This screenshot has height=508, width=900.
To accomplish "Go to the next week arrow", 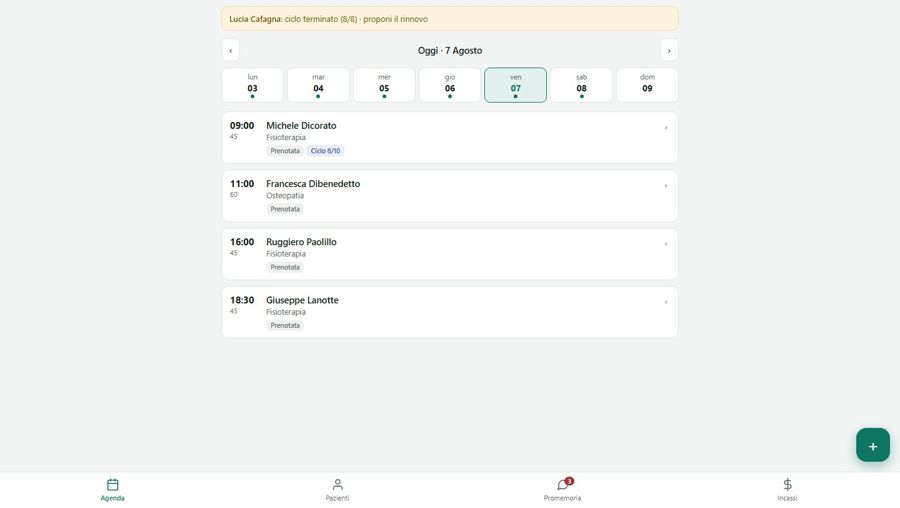I will [x=669, y=51].
